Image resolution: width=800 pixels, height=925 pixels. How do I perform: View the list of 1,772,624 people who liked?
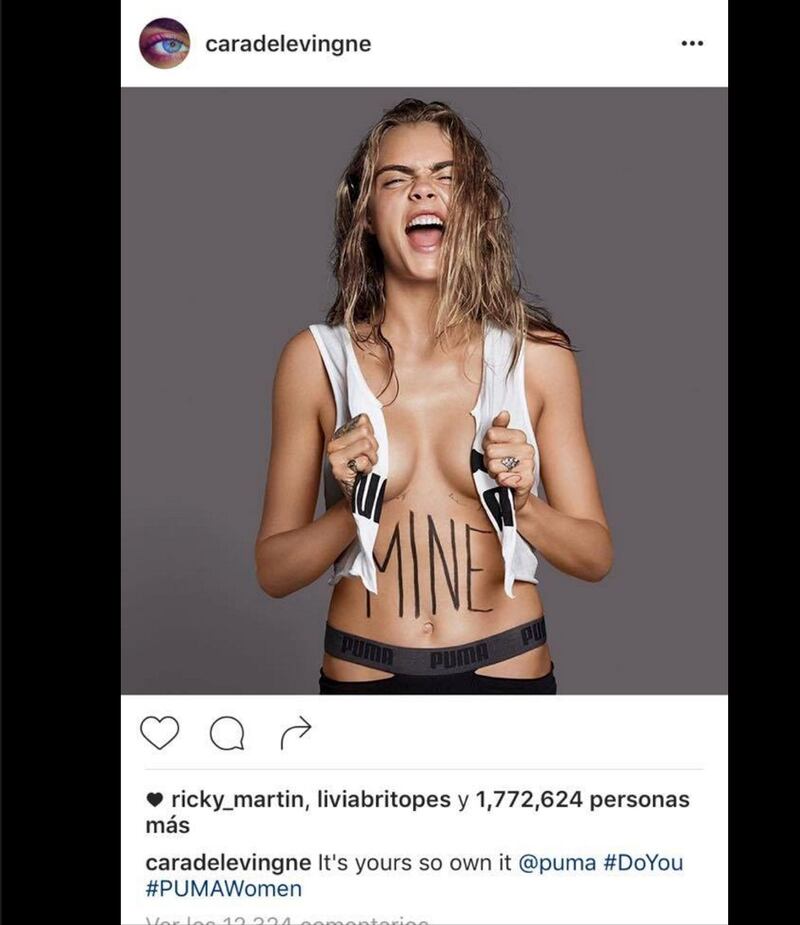click(x=582, y=799)
